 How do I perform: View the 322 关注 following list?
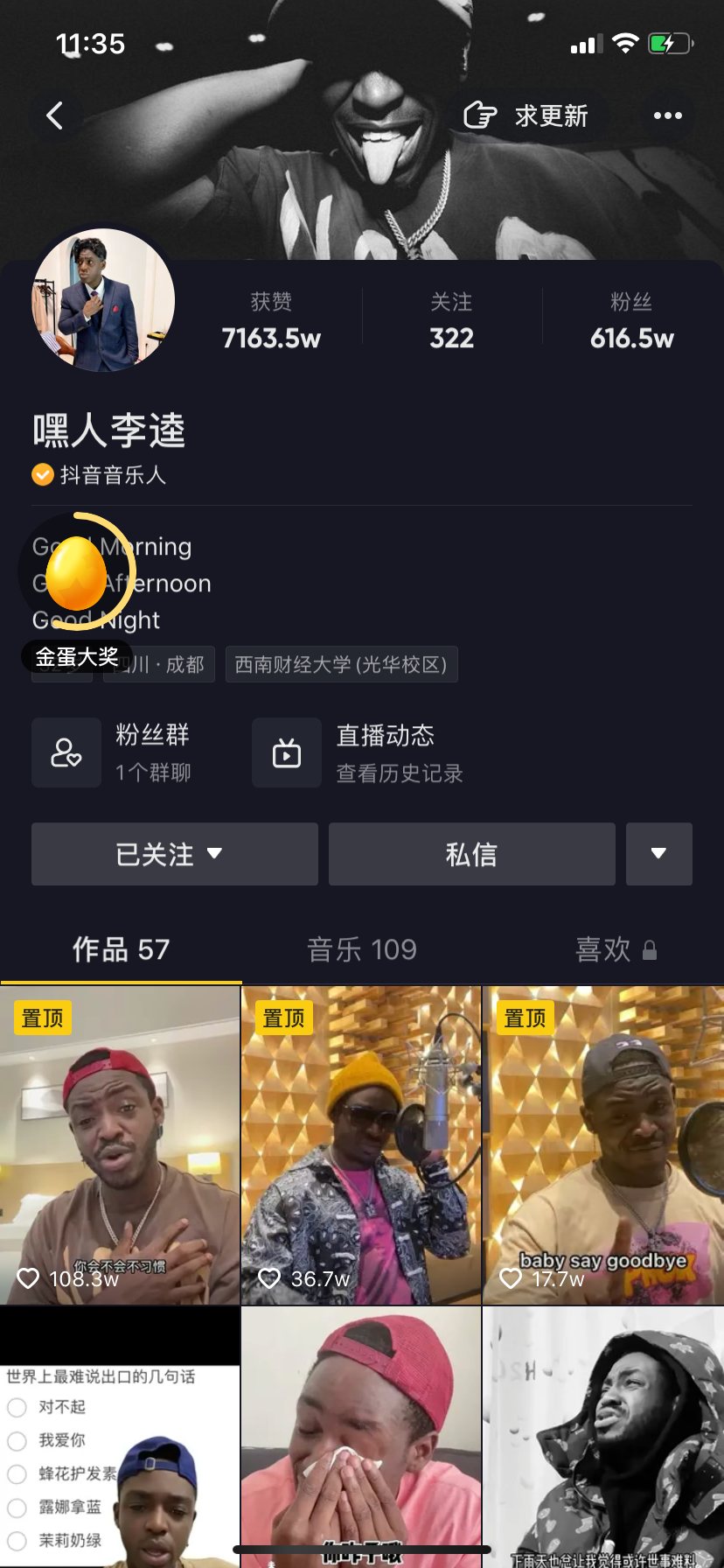pos(451,322)
